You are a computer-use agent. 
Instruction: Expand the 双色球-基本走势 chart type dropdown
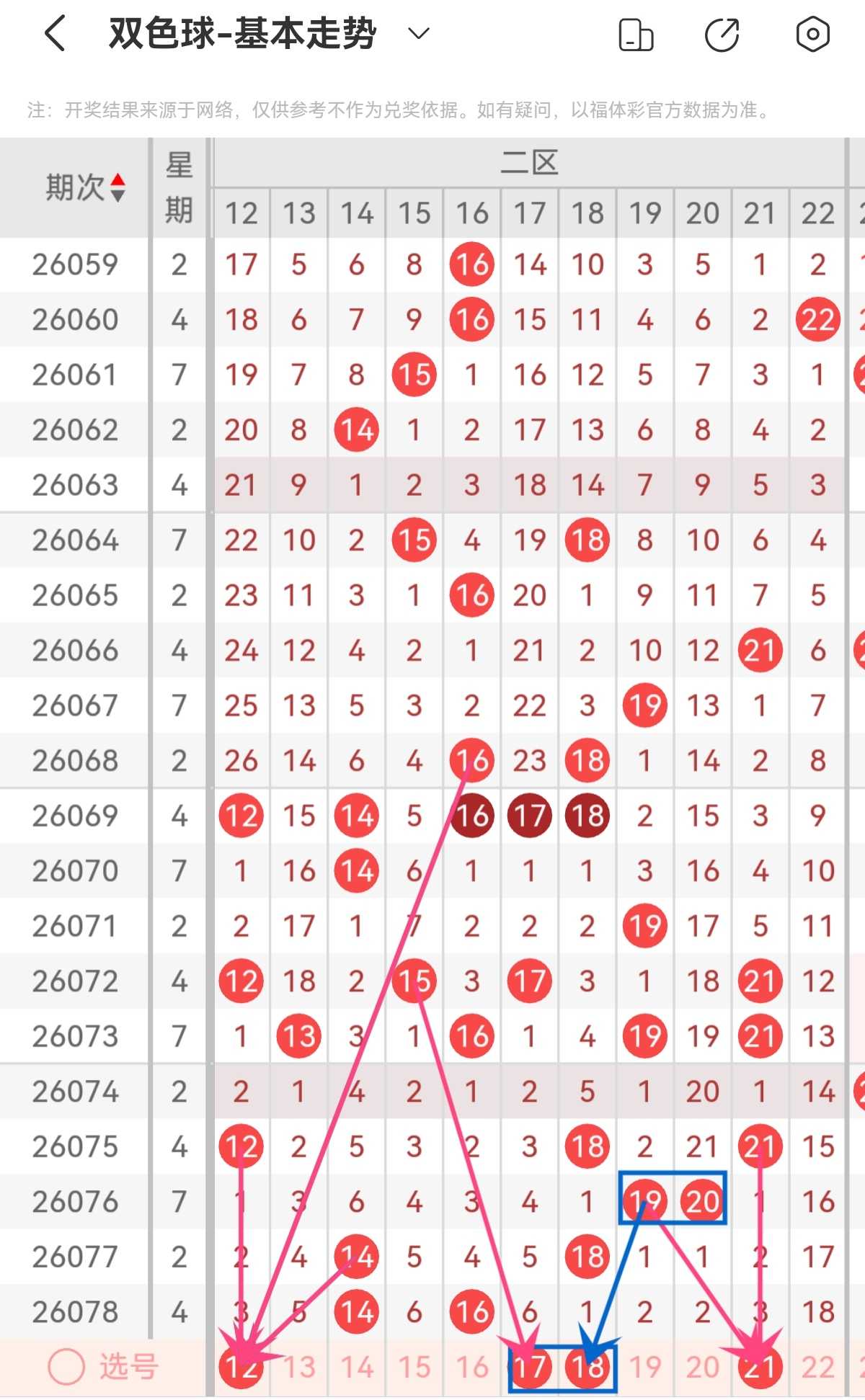click(x=419, y=33)
